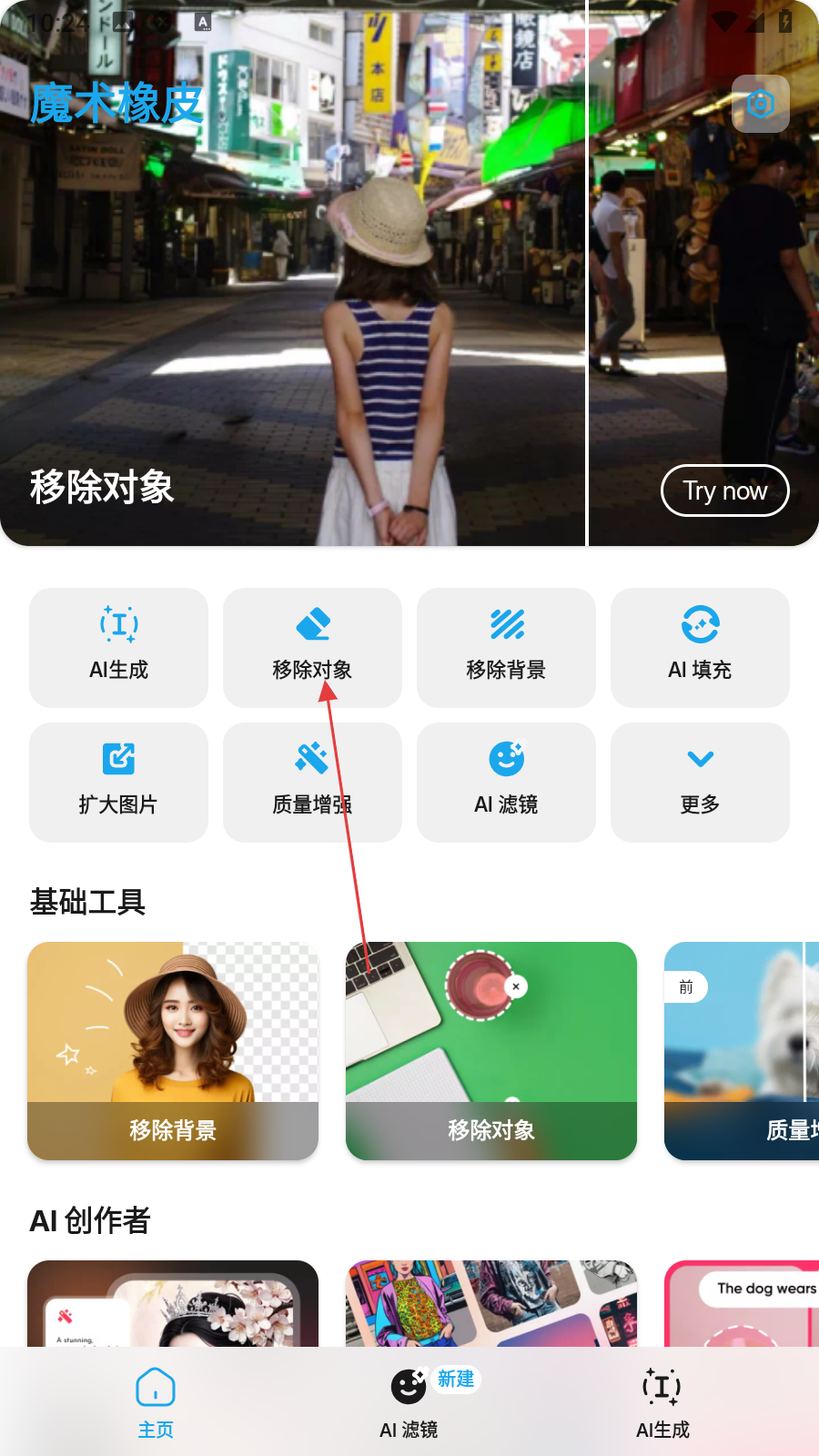Expand the 更多 tools option
Image resolution: width=819 pixels, height=1456 pixels.
pos(700,782)
